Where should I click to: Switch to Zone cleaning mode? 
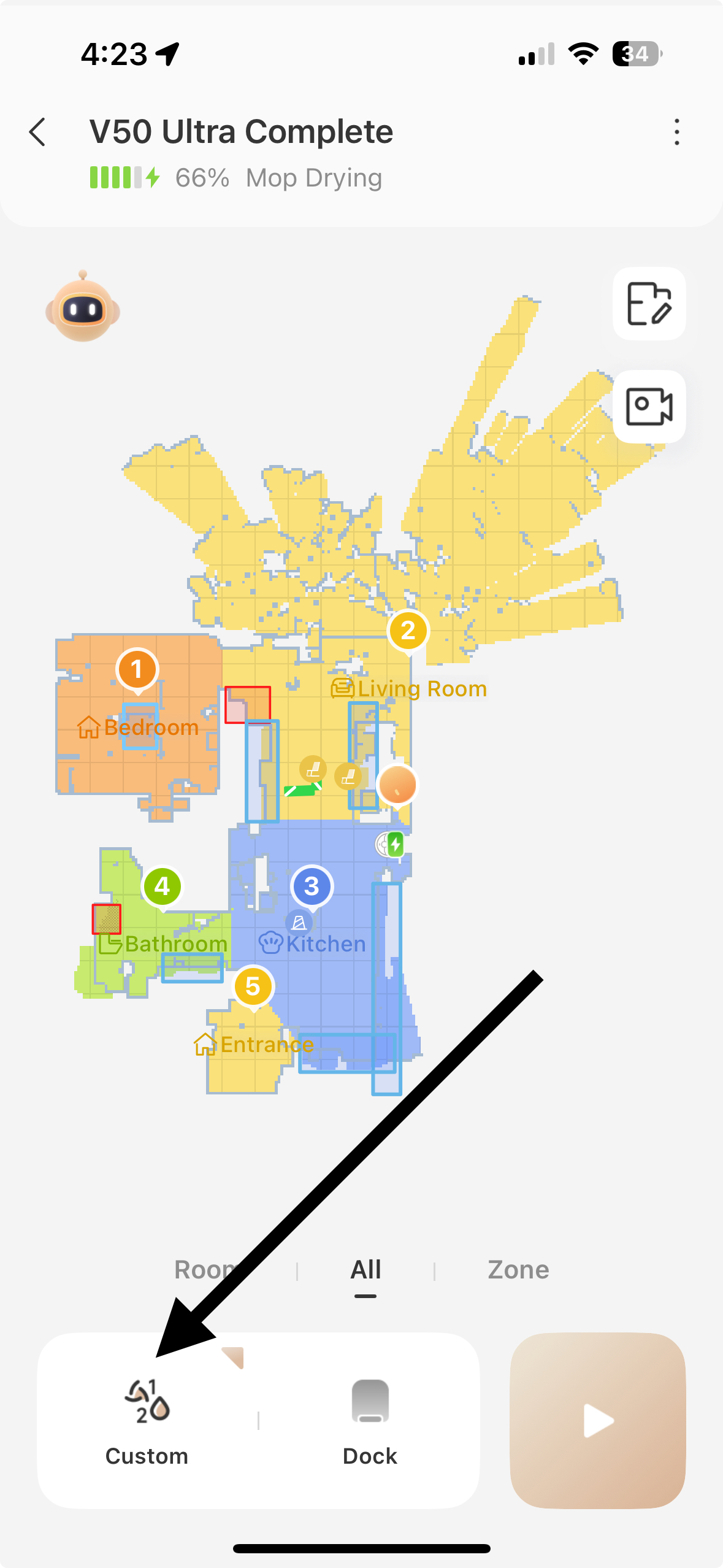point(518,1270)
